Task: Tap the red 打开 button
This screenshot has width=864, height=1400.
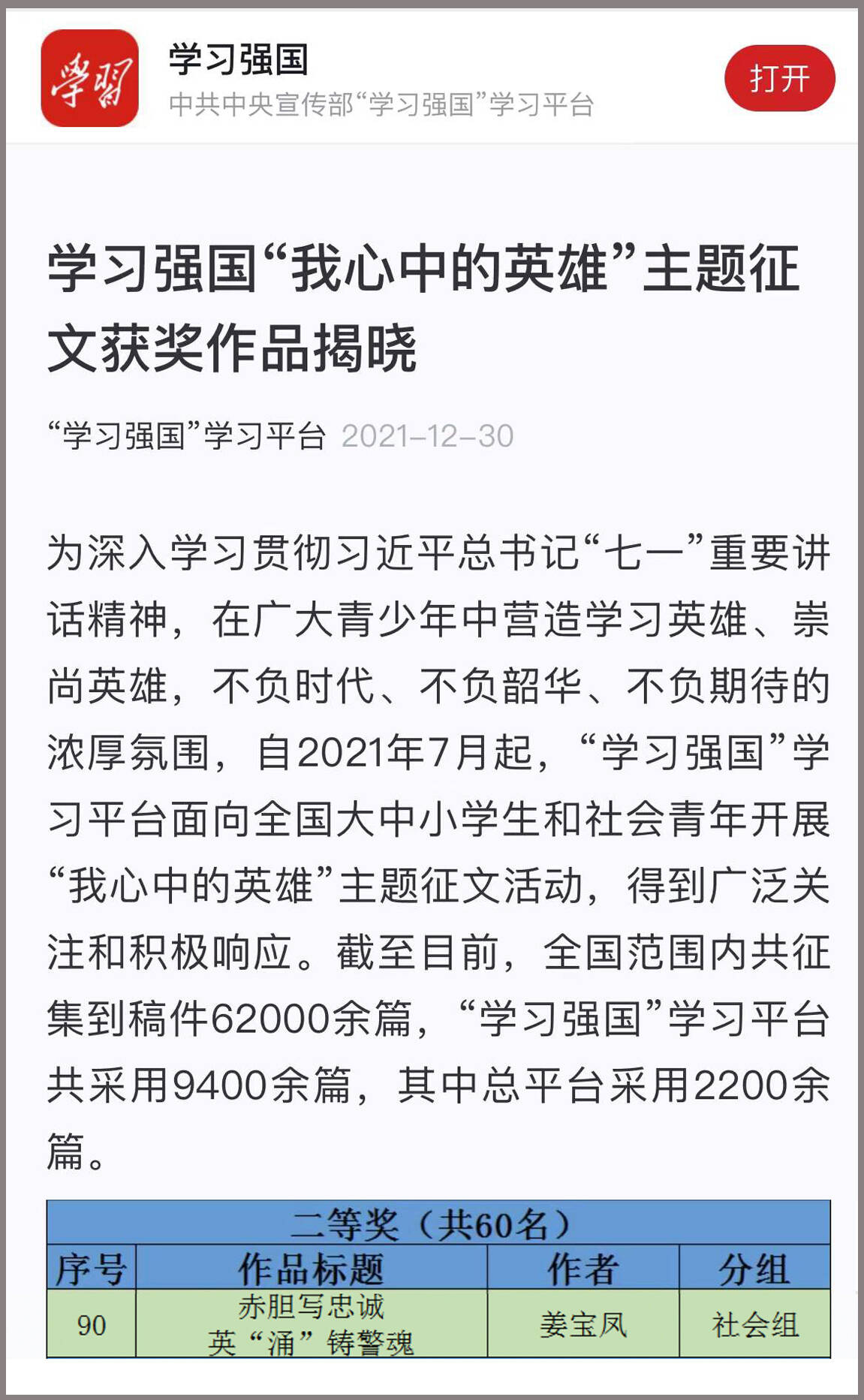Action: tap(779, 78)
